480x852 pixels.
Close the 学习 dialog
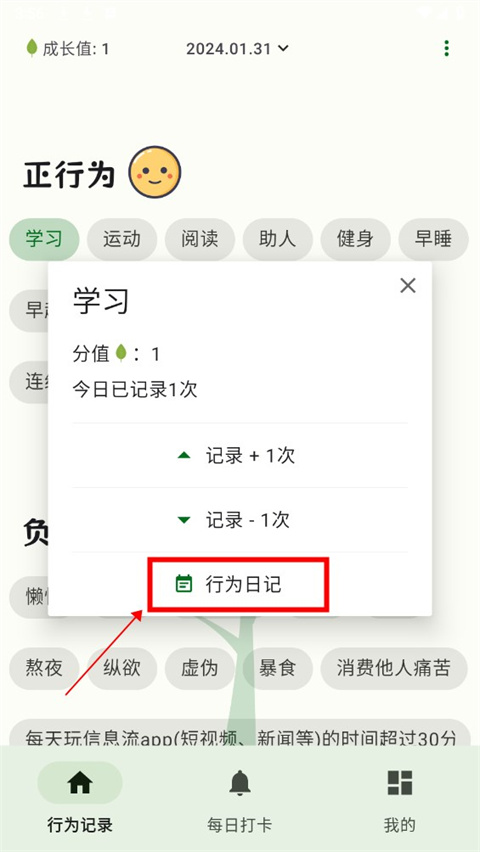408,285
